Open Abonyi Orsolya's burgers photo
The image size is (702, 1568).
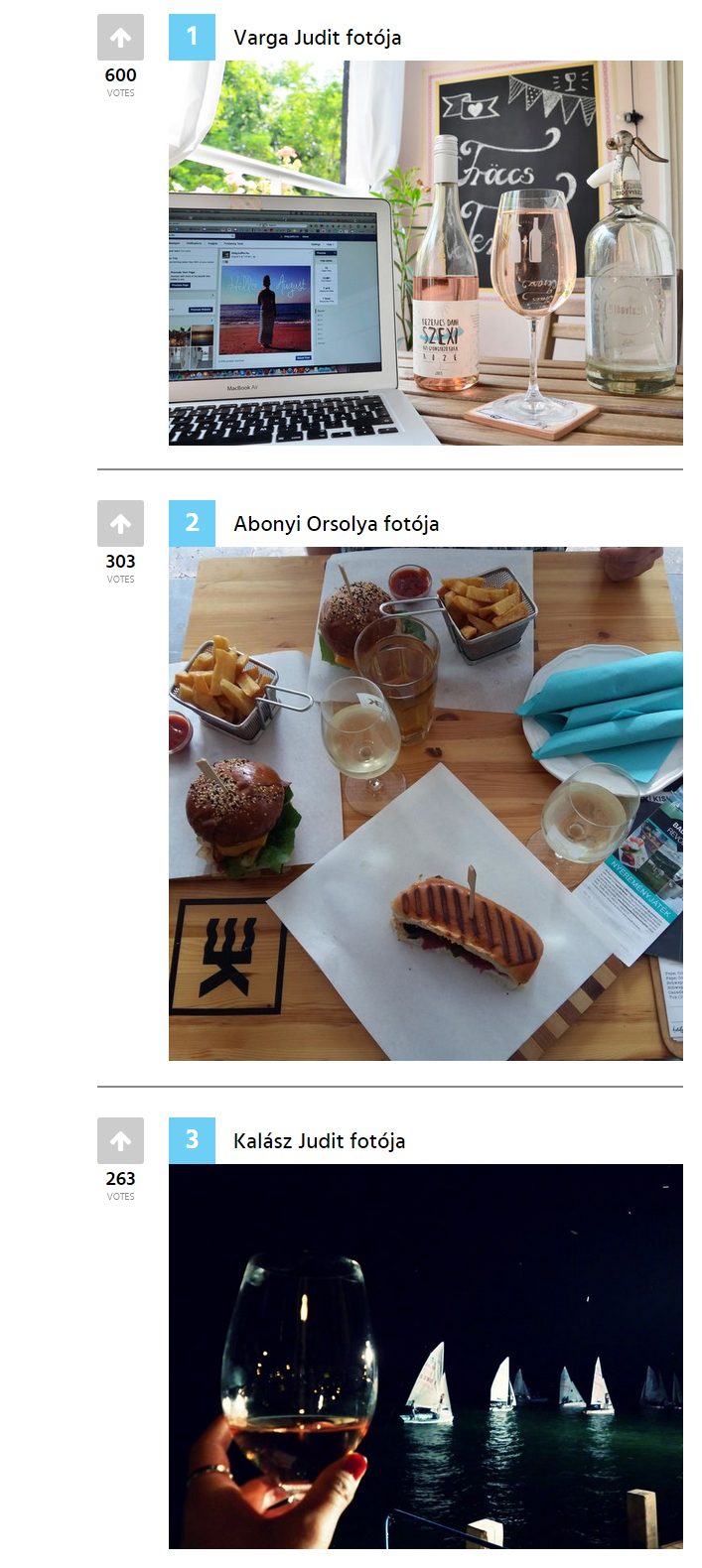pos(425,804)
